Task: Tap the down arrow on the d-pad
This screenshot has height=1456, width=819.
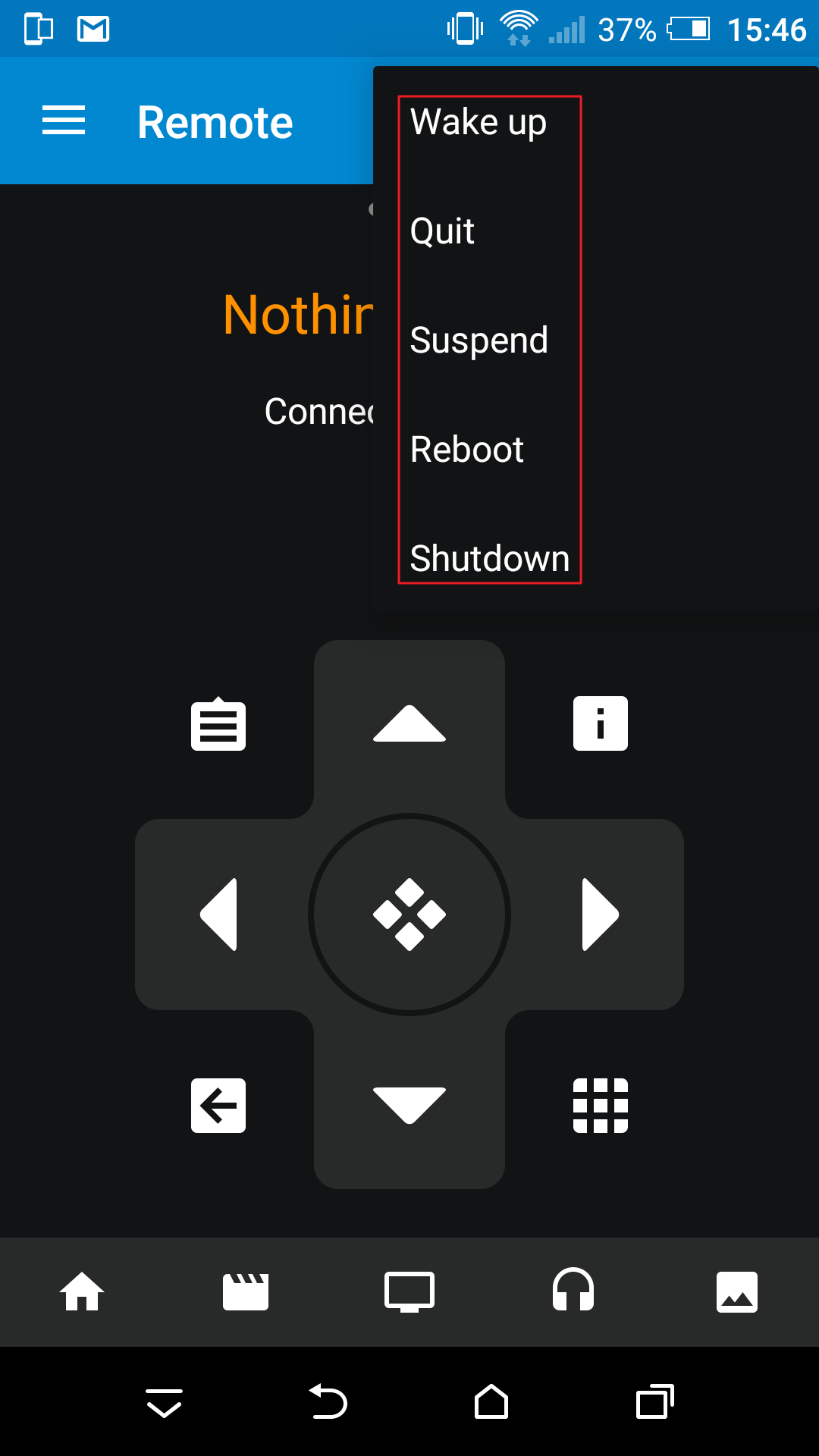Action: 409,1106
